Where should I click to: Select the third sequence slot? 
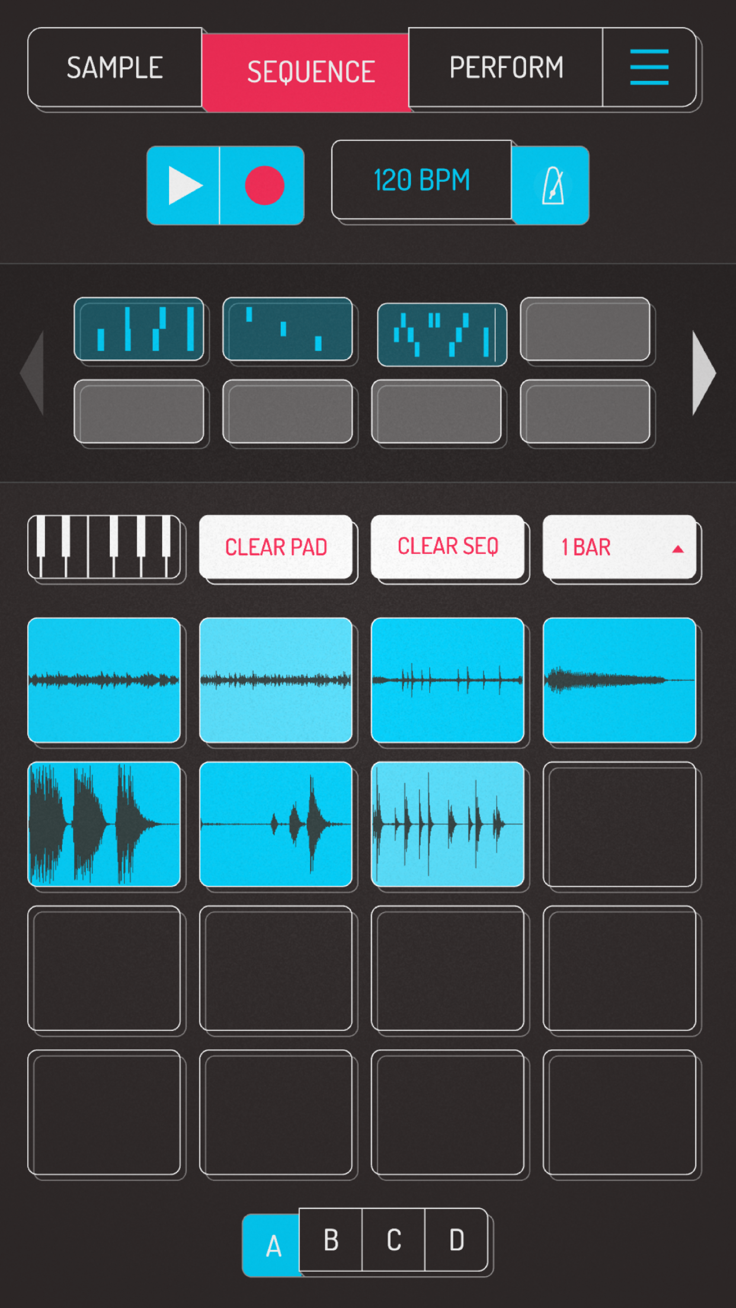point(442,334)
